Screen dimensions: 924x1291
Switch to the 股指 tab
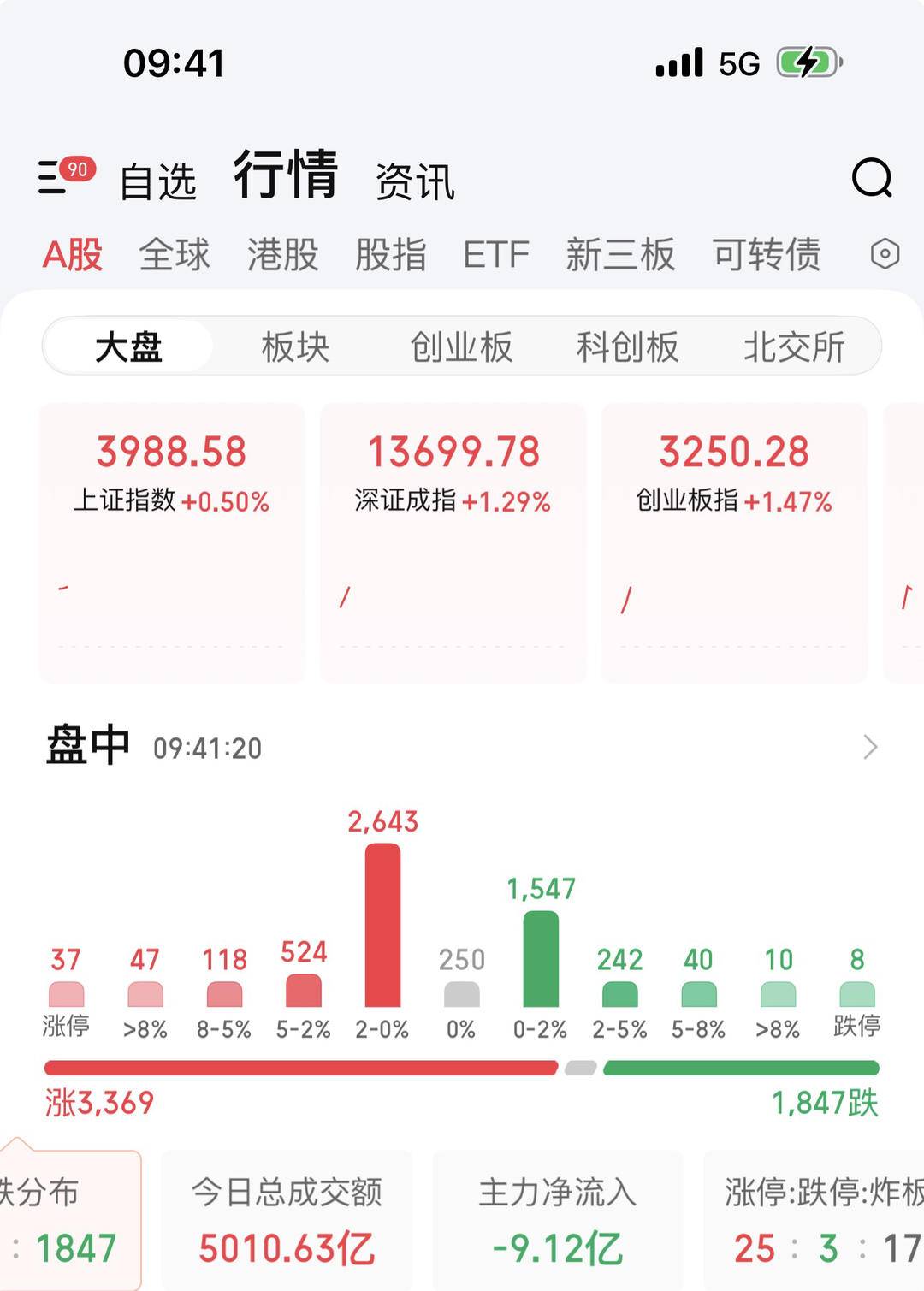(x=390, y=255)
